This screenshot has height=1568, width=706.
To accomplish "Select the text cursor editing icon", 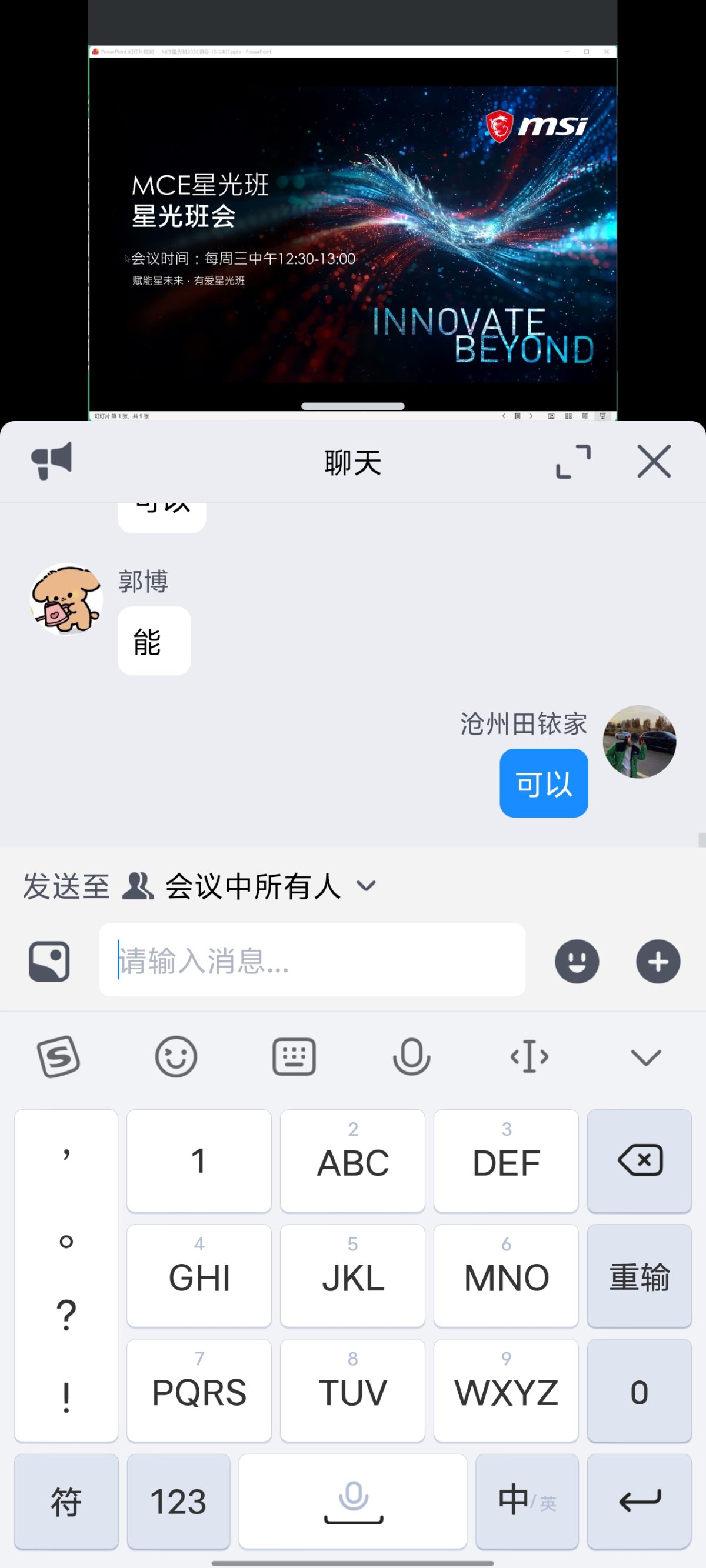I will (529, 1057).
